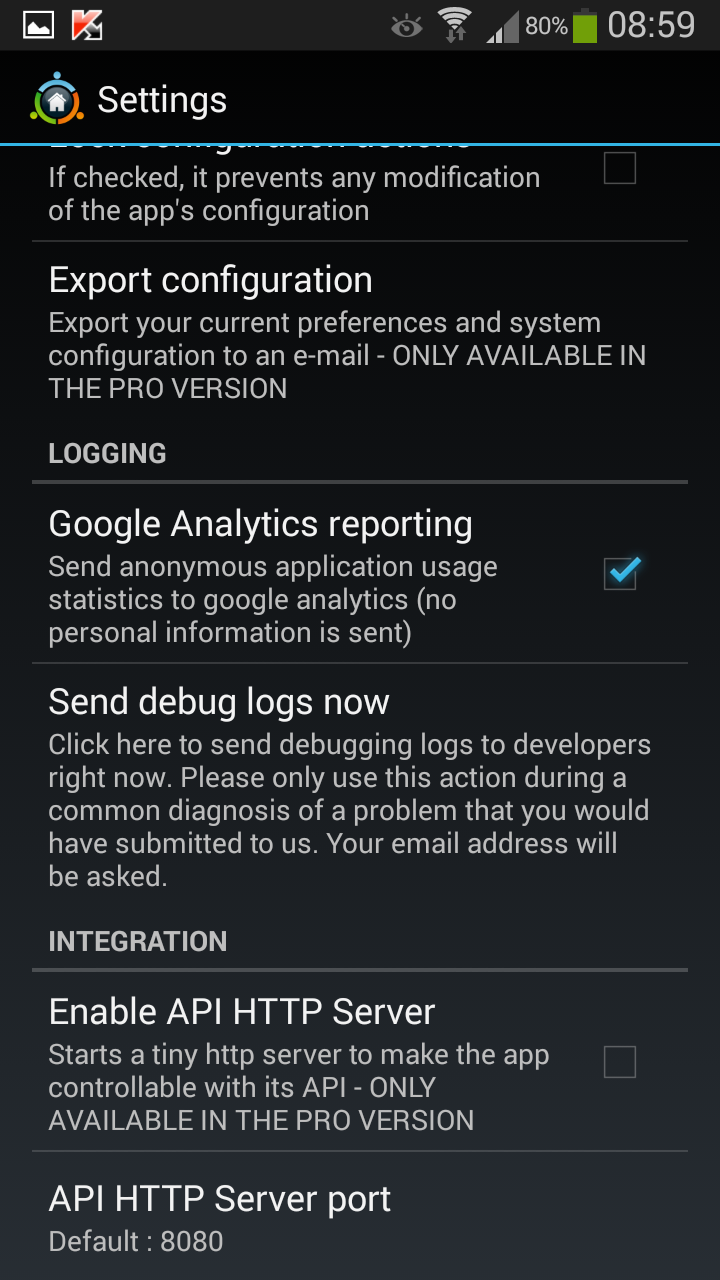
Task: Enable API HTTP Server checkbox
Action: coord(619,1062)
